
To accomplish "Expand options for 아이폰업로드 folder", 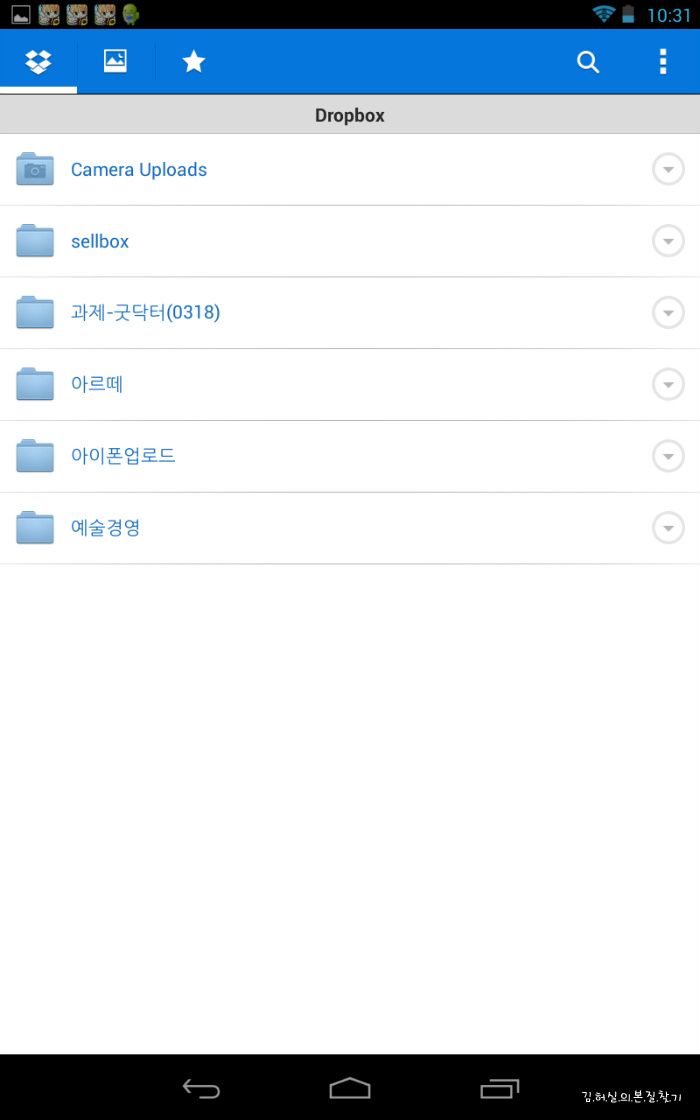I will click(669, 456).
